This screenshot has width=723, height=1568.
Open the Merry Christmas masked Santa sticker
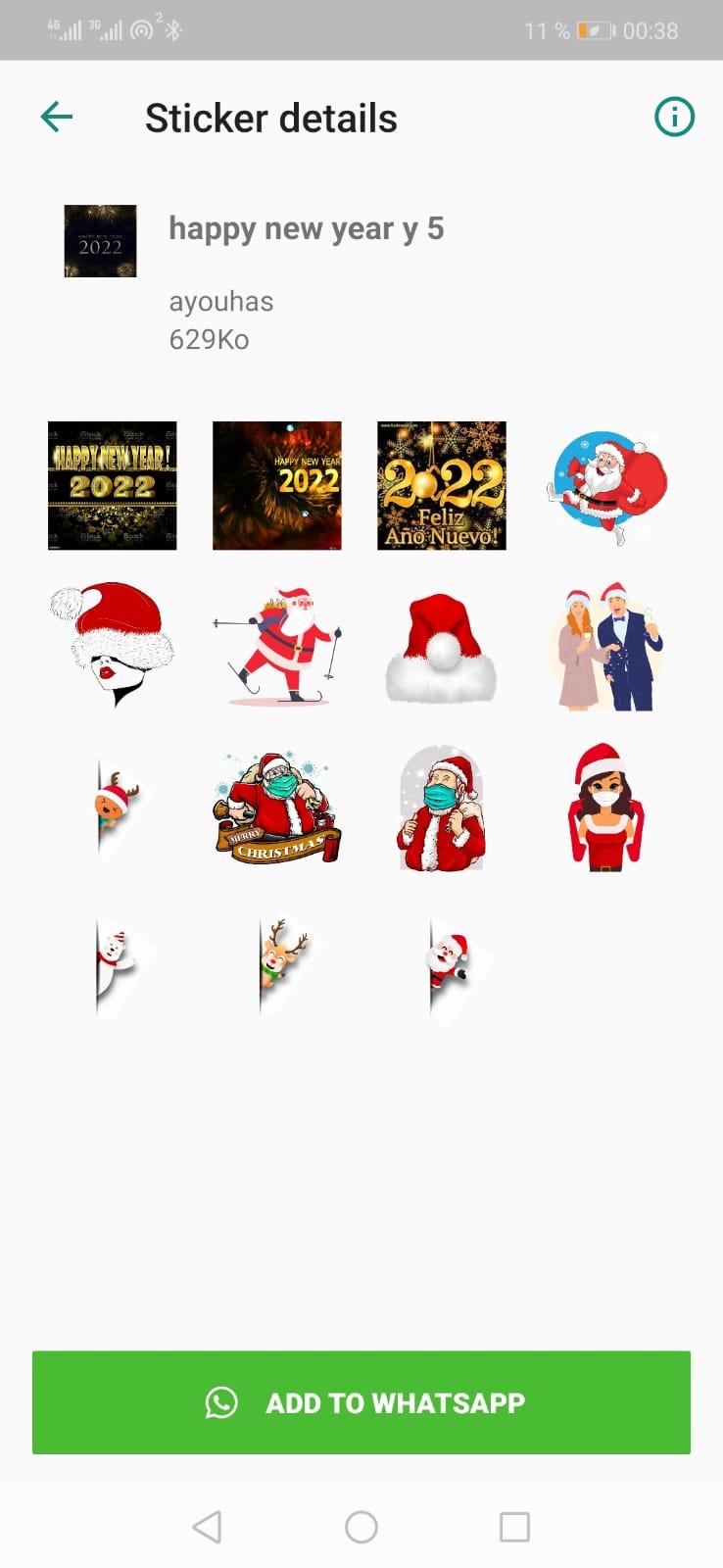pyautogui.click(x=278, y=808)
